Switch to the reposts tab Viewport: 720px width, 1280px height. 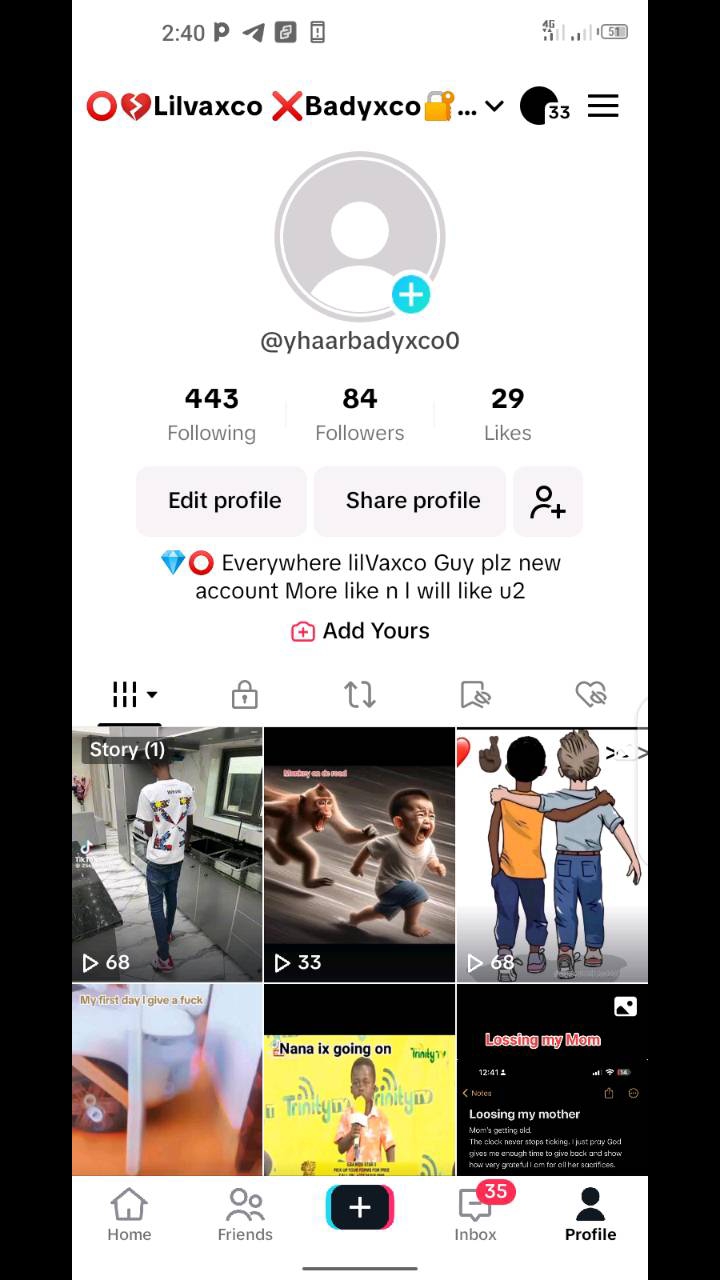[x=360, y=695]
